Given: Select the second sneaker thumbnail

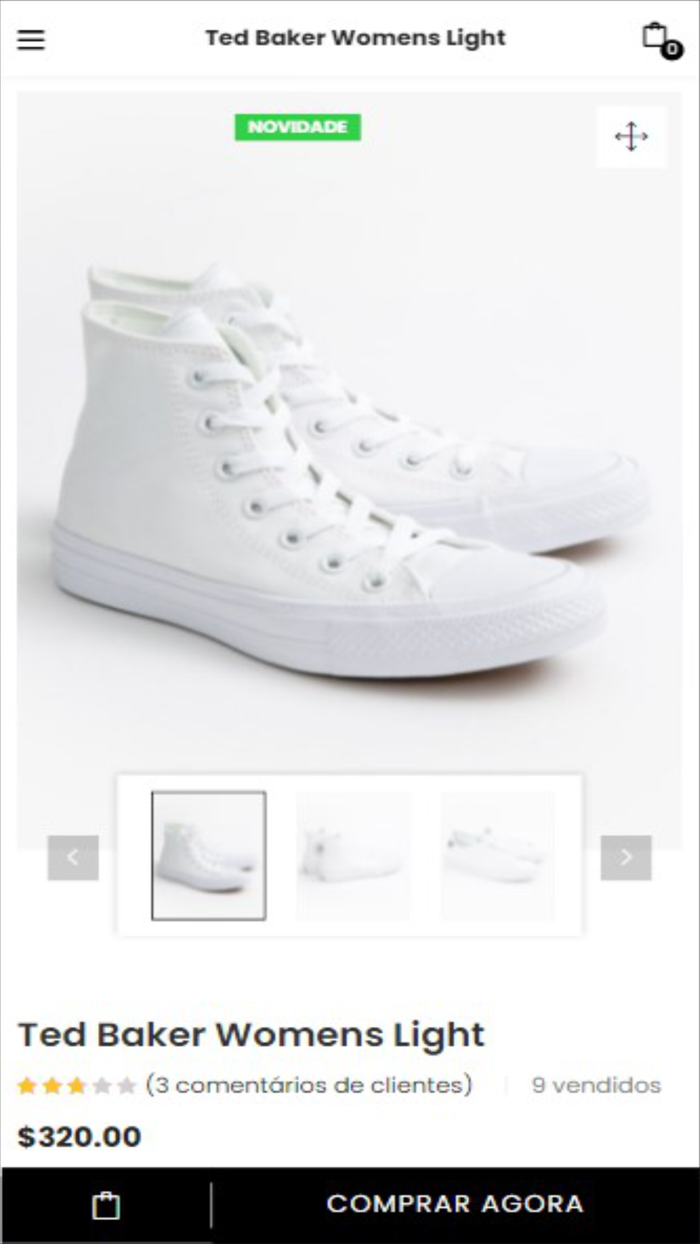Looking at the screenshot, I should pos(353,855).
